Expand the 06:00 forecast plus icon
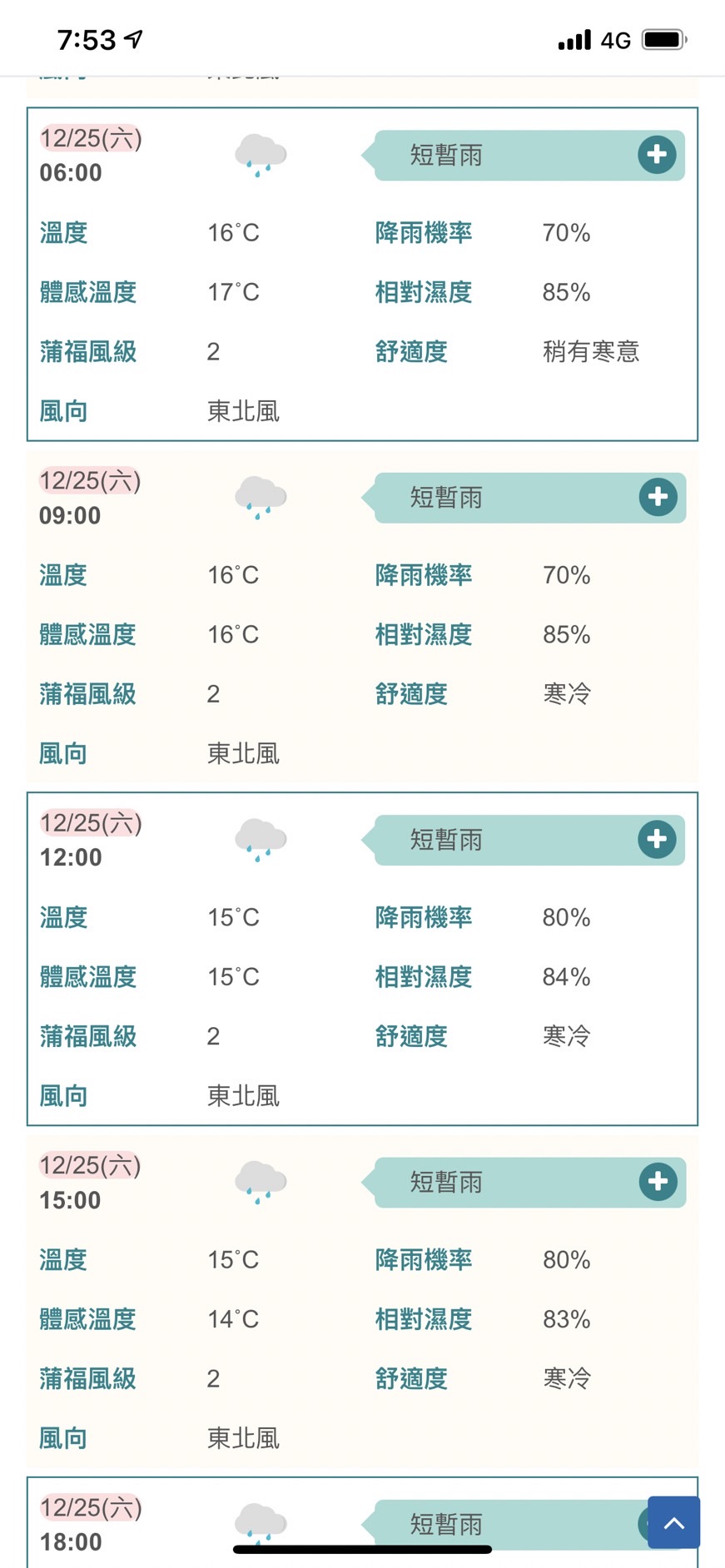725x1568 pixels. tap(657, 155)
